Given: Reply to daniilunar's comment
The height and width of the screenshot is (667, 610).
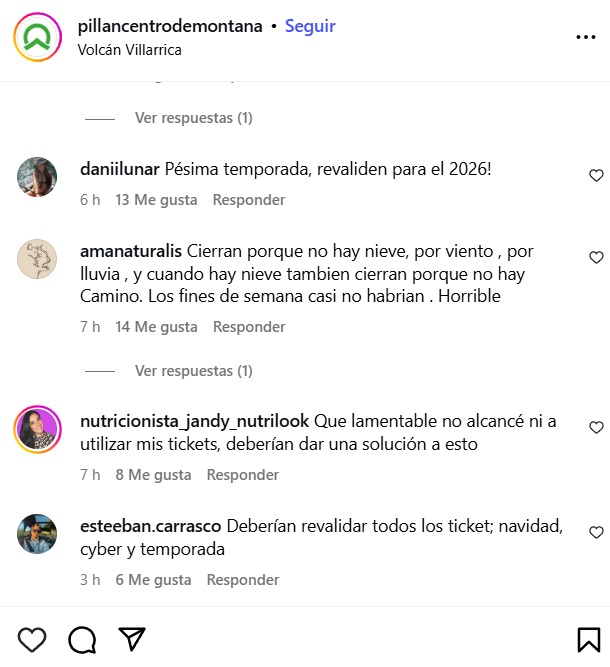Looking at the screenshot, I should coord(249,200).
